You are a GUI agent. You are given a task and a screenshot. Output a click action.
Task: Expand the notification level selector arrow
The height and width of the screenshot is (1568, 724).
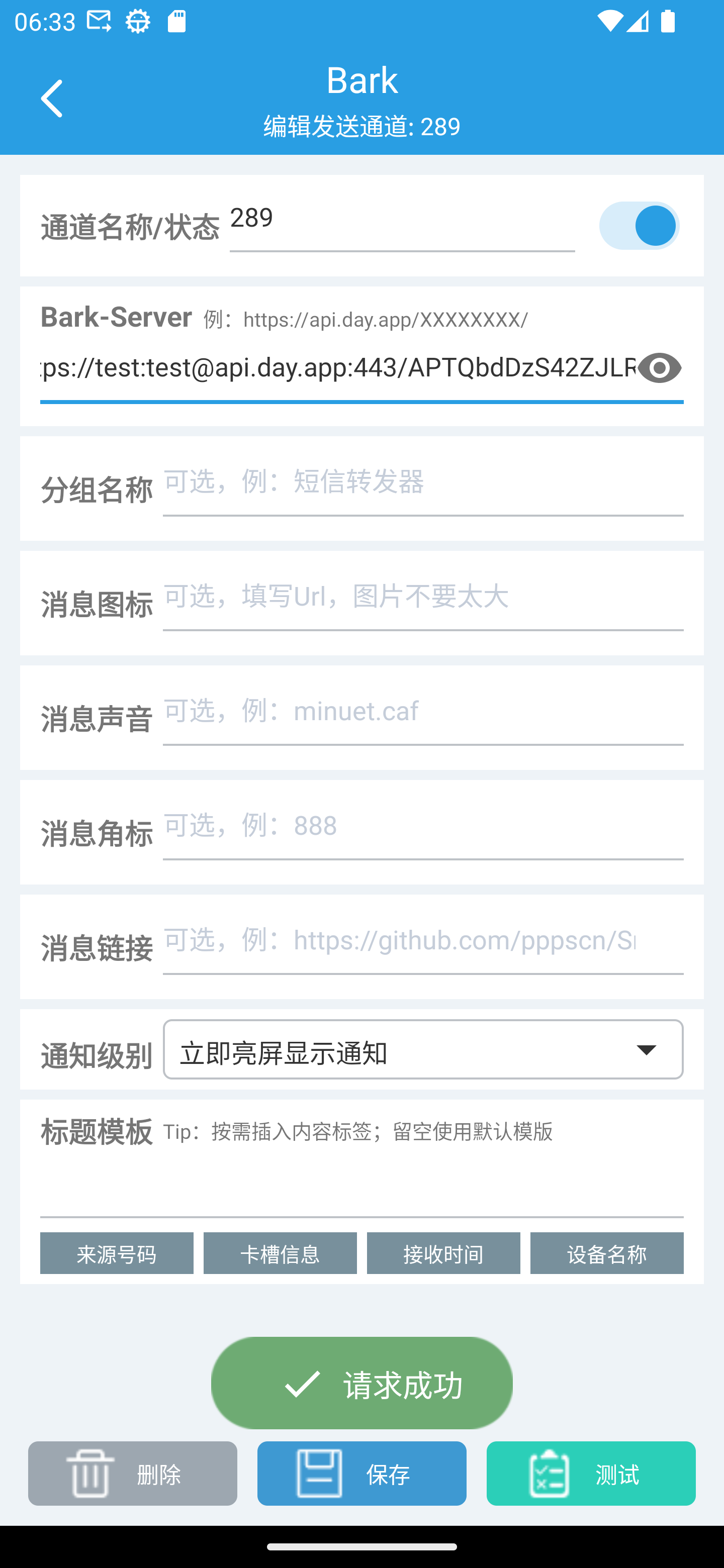[647, 1049]
